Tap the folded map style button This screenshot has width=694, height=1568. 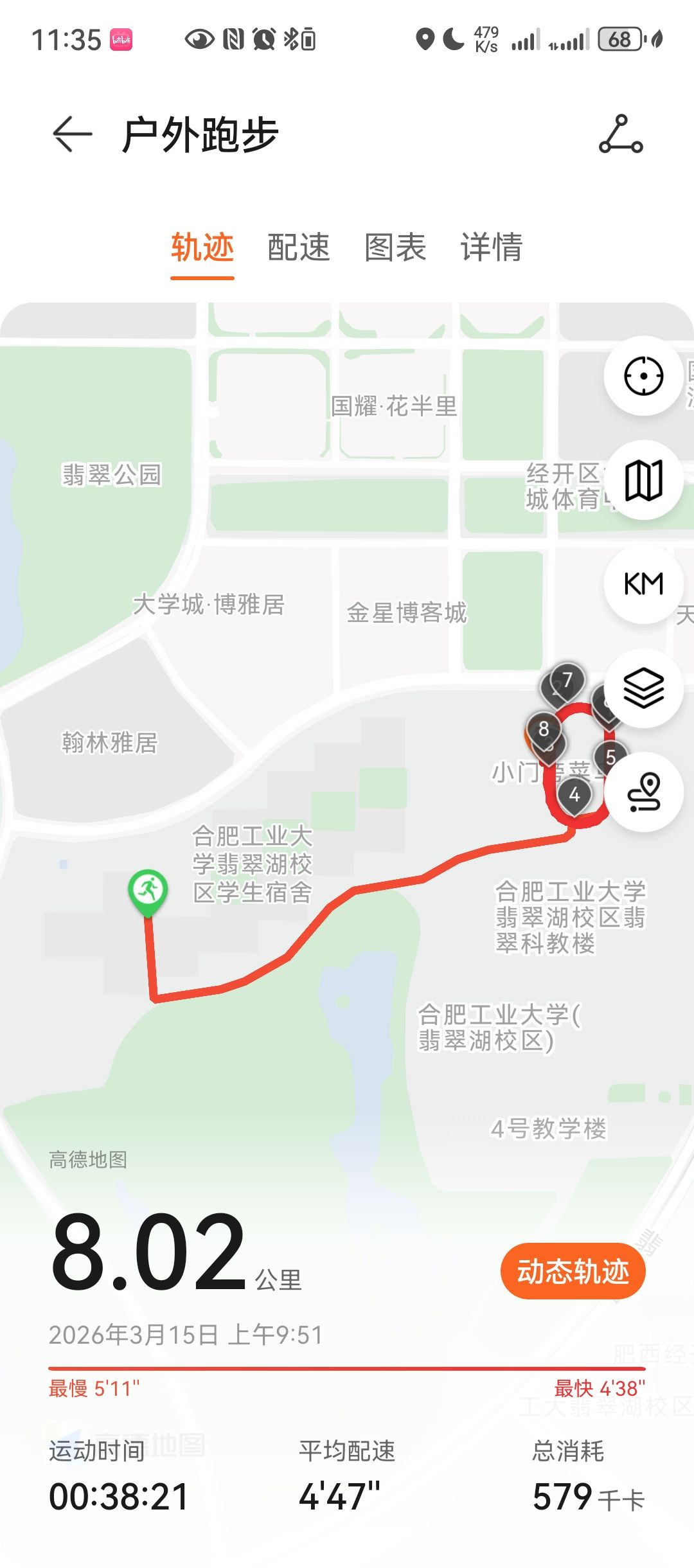643,480
